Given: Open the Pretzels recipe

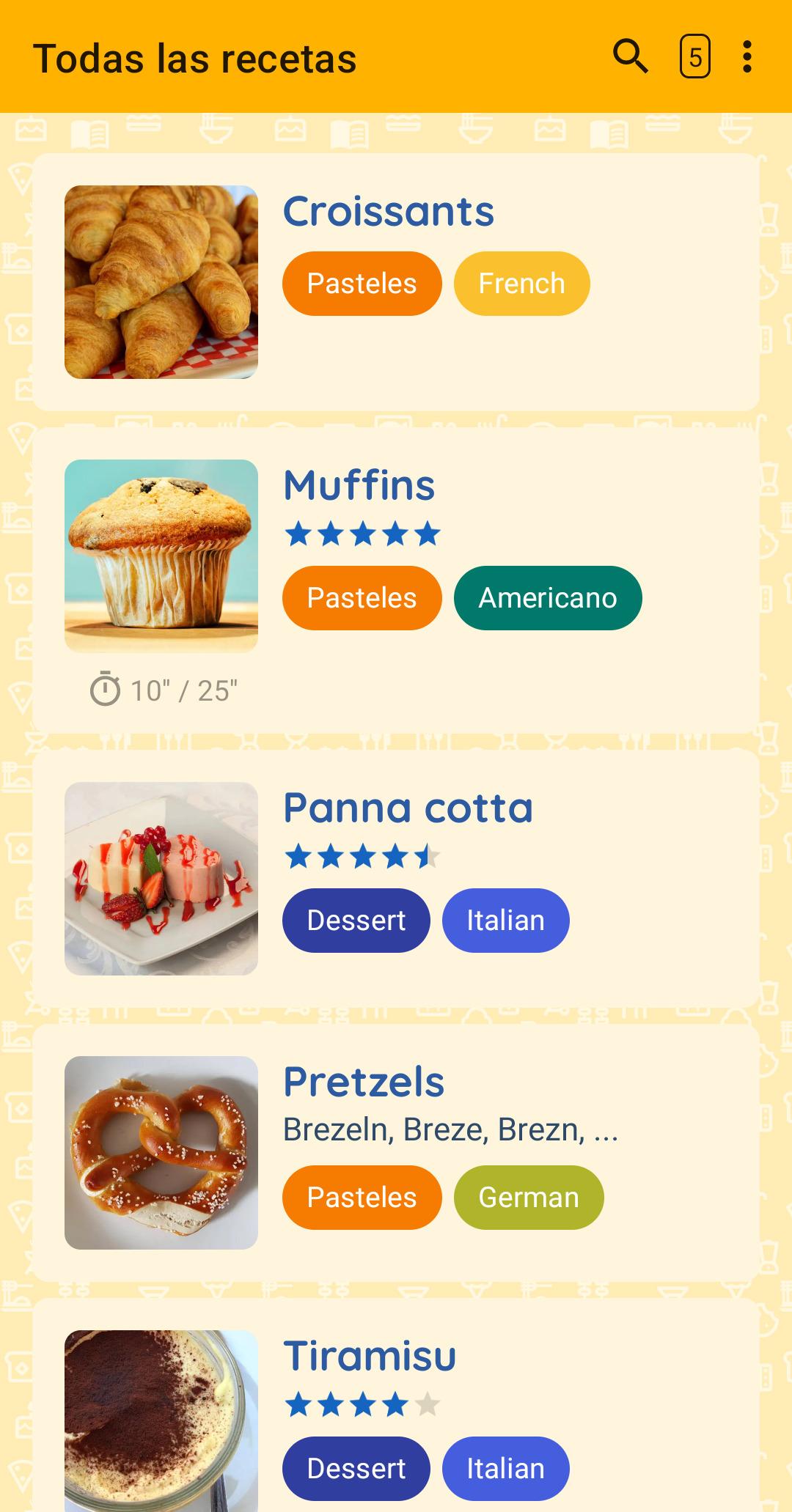Looking at the screenshot, I should pos(364,1083).
